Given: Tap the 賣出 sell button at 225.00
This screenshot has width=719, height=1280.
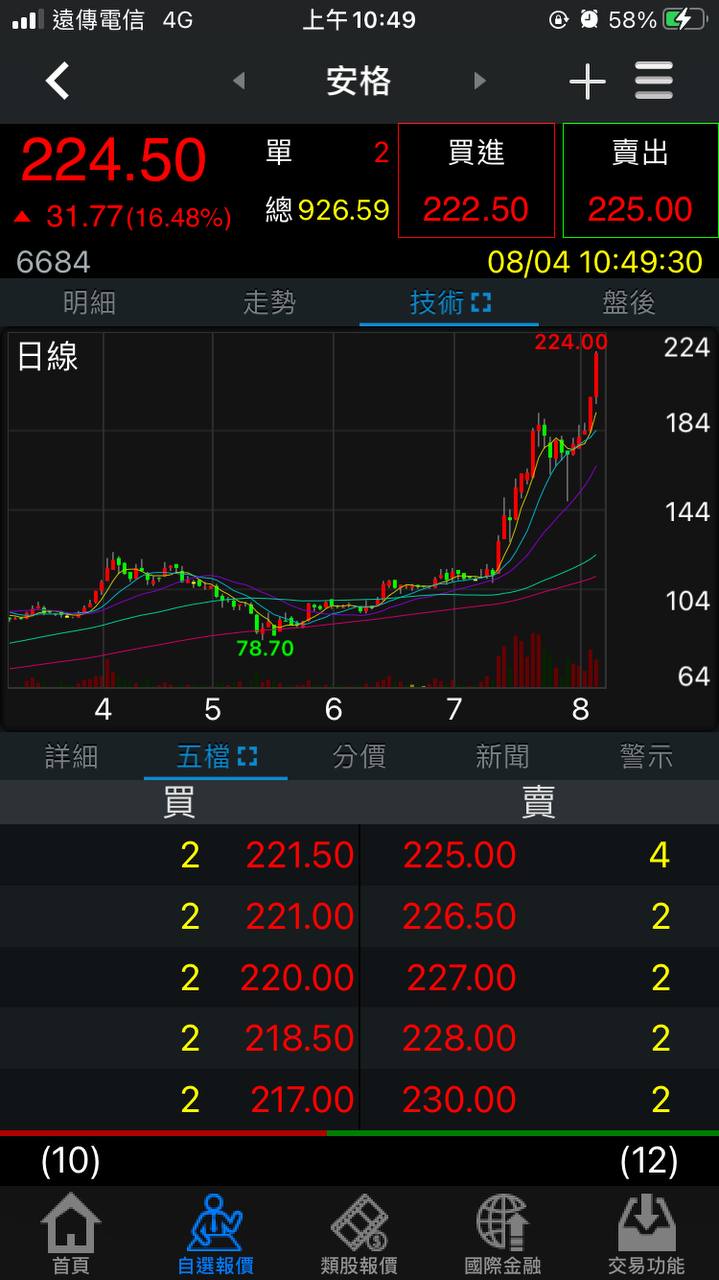Looking at the screenshot, I should click(x=640, y=181).
